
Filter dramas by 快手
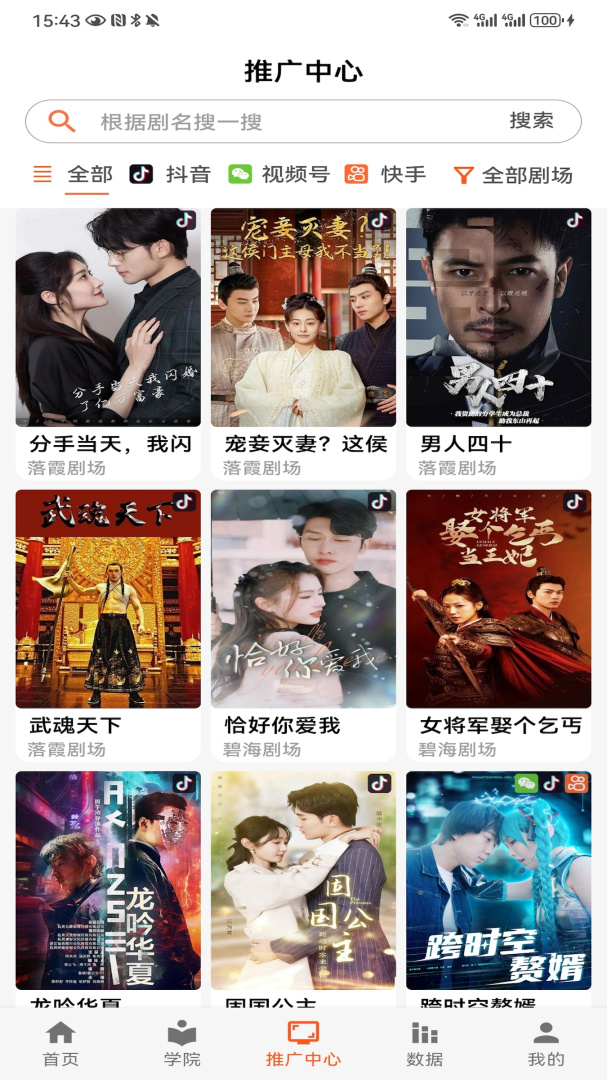(x=388, y=175)
